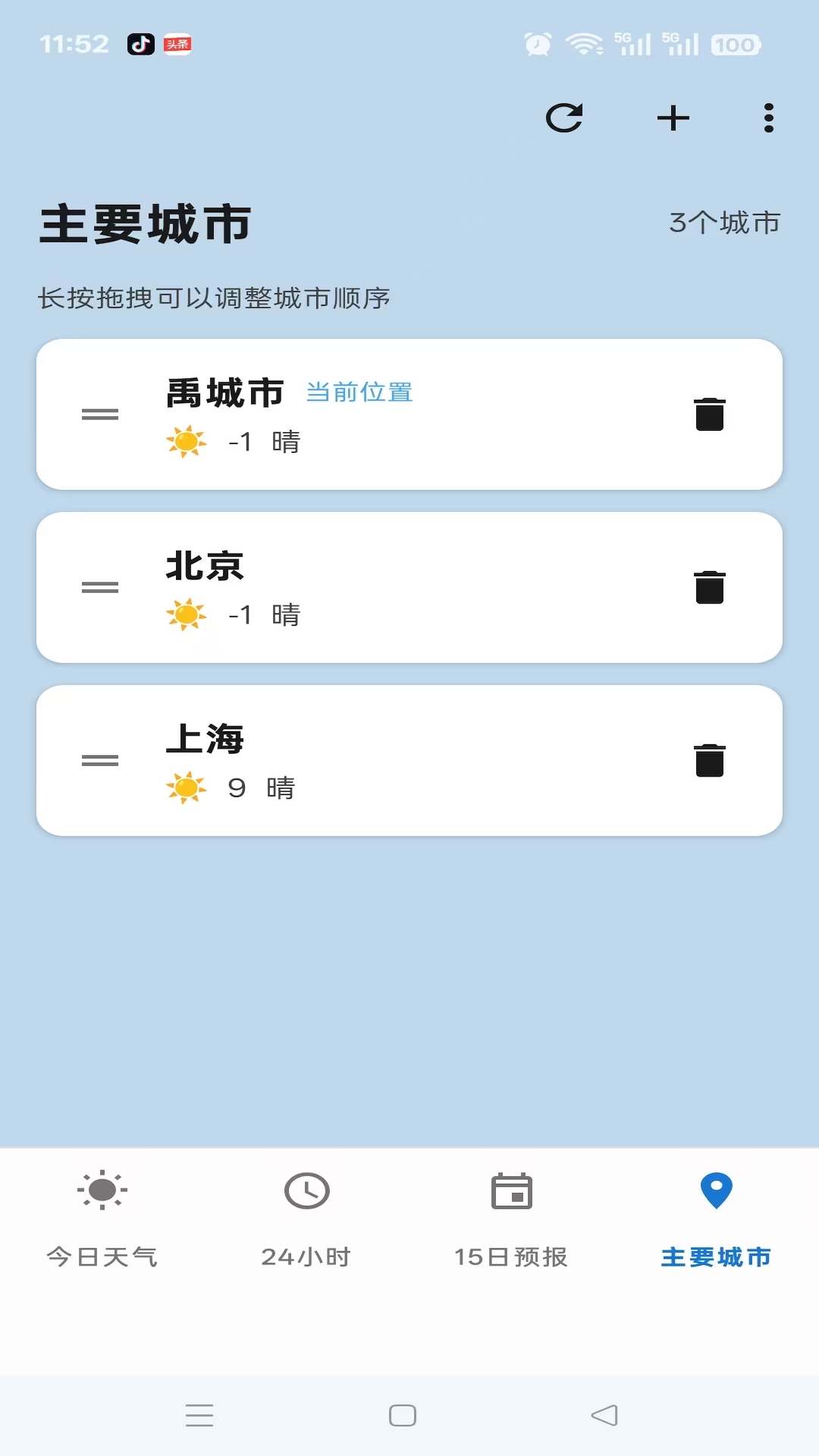
Task: Click the drag handle of 上海
Action: click(x=100, y=762)
